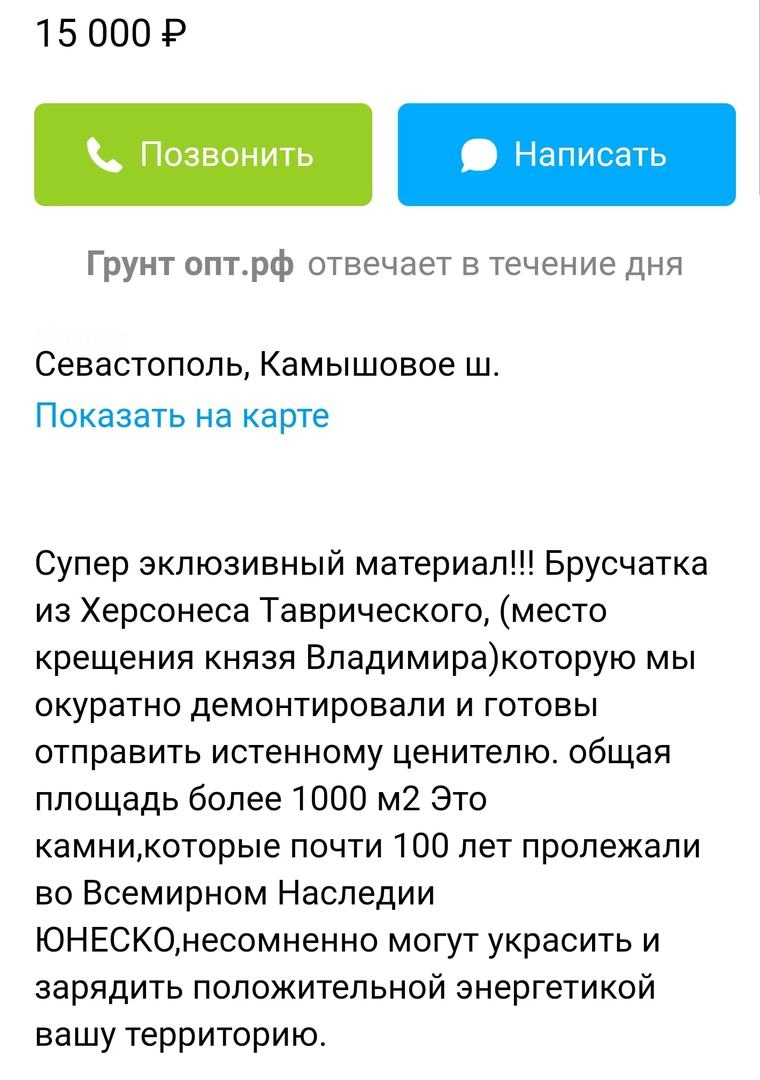The width and height of the screenshot is (760, 1080).
Task: Tap the blue Написать message button
Action: pyautogui.click(x=566, y=154)
